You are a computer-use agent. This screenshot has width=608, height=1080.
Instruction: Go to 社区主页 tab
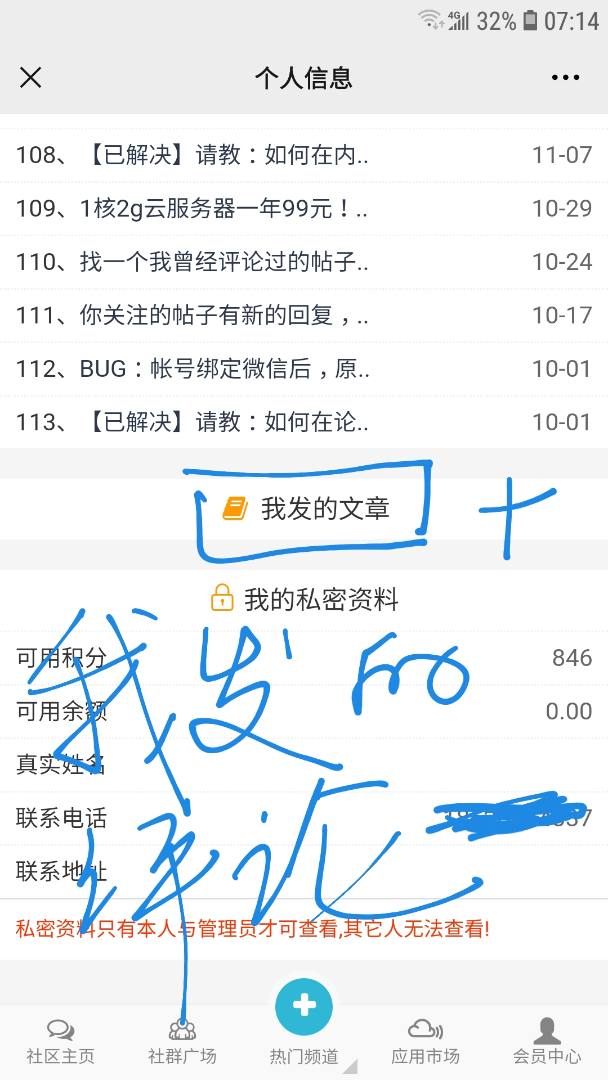(x=60, y=1040)
